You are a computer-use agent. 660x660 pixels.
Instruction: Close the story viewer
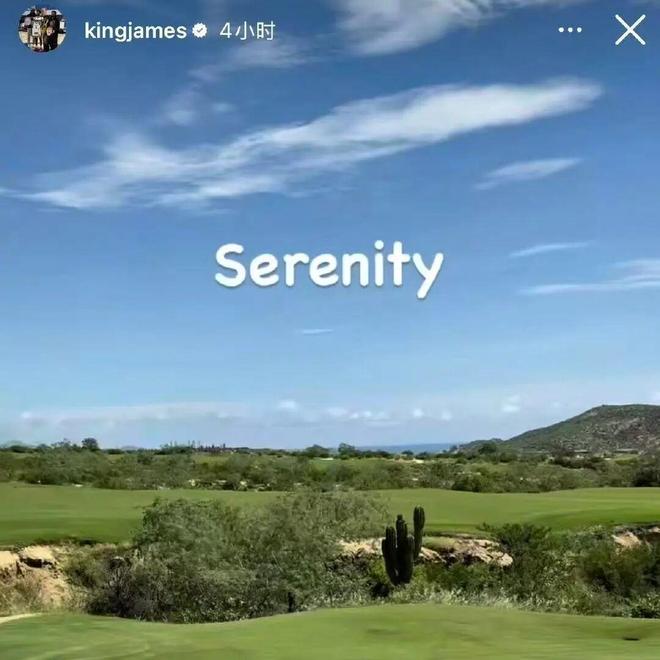click(x=630, y=30)
